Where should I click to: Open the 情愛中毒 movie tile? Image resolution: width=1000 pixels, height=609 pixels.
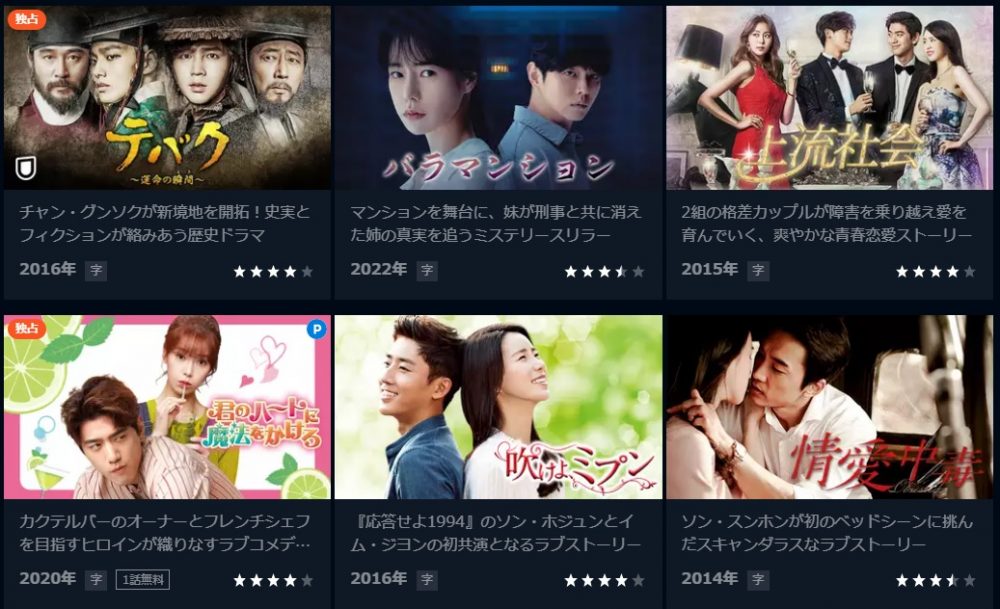point(829,407)
